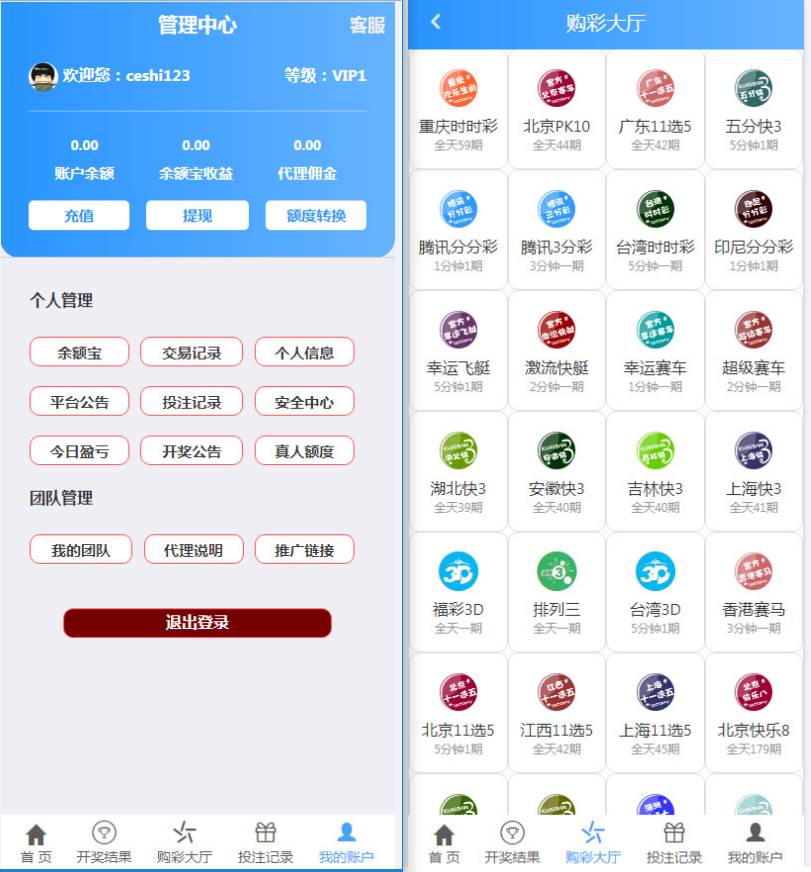Open the 香港赛马 game tile
Image resolution: width=811 pixels, height=872 pixels.
coord(753,590)
